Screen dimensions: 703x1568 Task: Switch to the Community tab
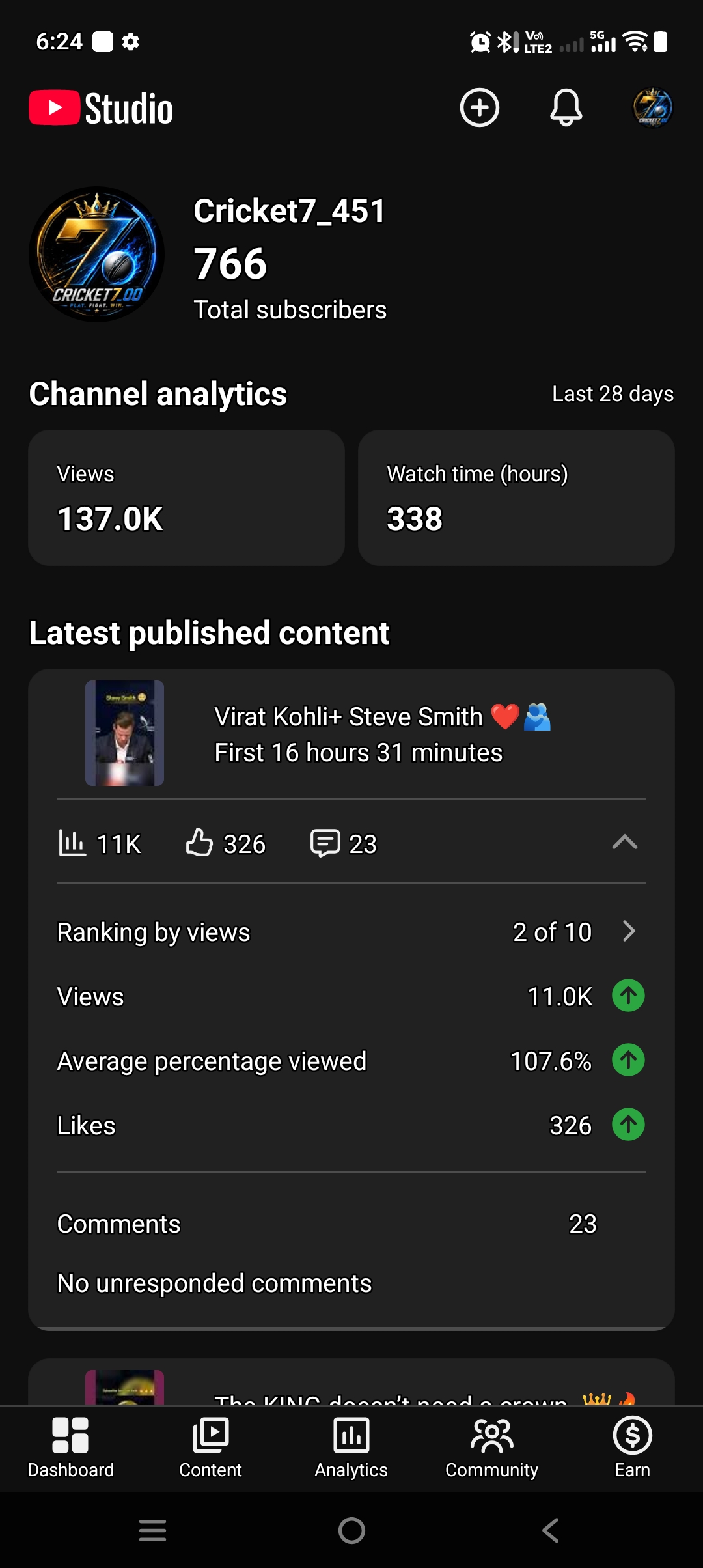click(x=492, y=1448)
